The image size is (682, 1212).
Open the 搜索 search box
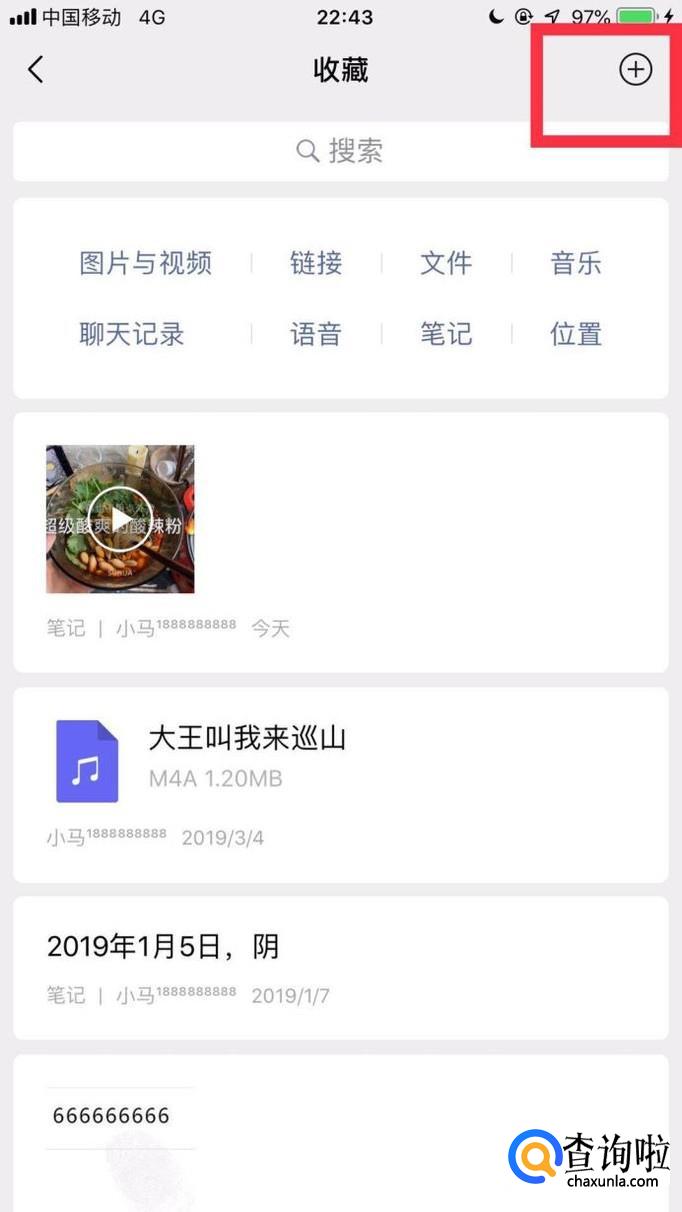point(340,152)
